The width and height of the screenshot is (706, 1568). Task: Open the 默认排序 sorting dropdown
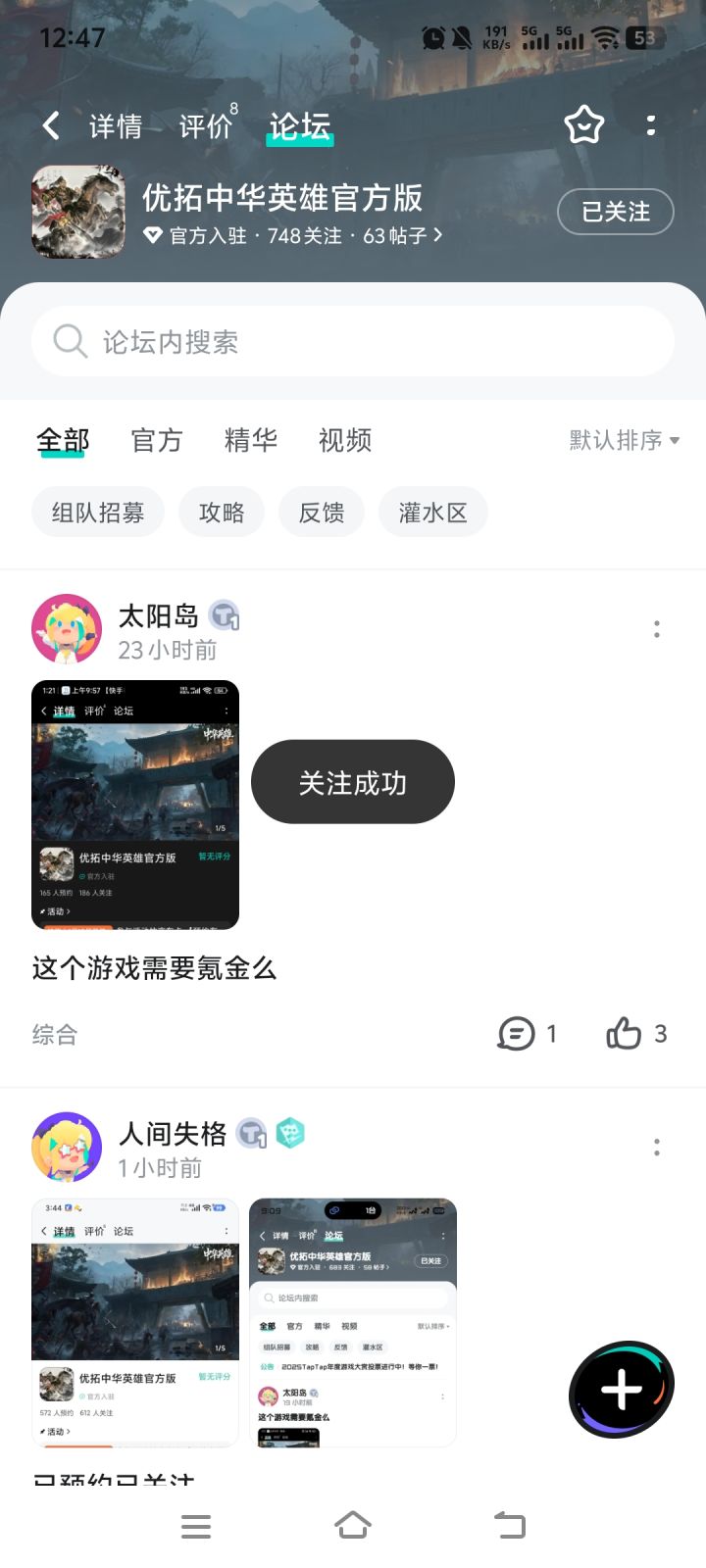(621, 440)
